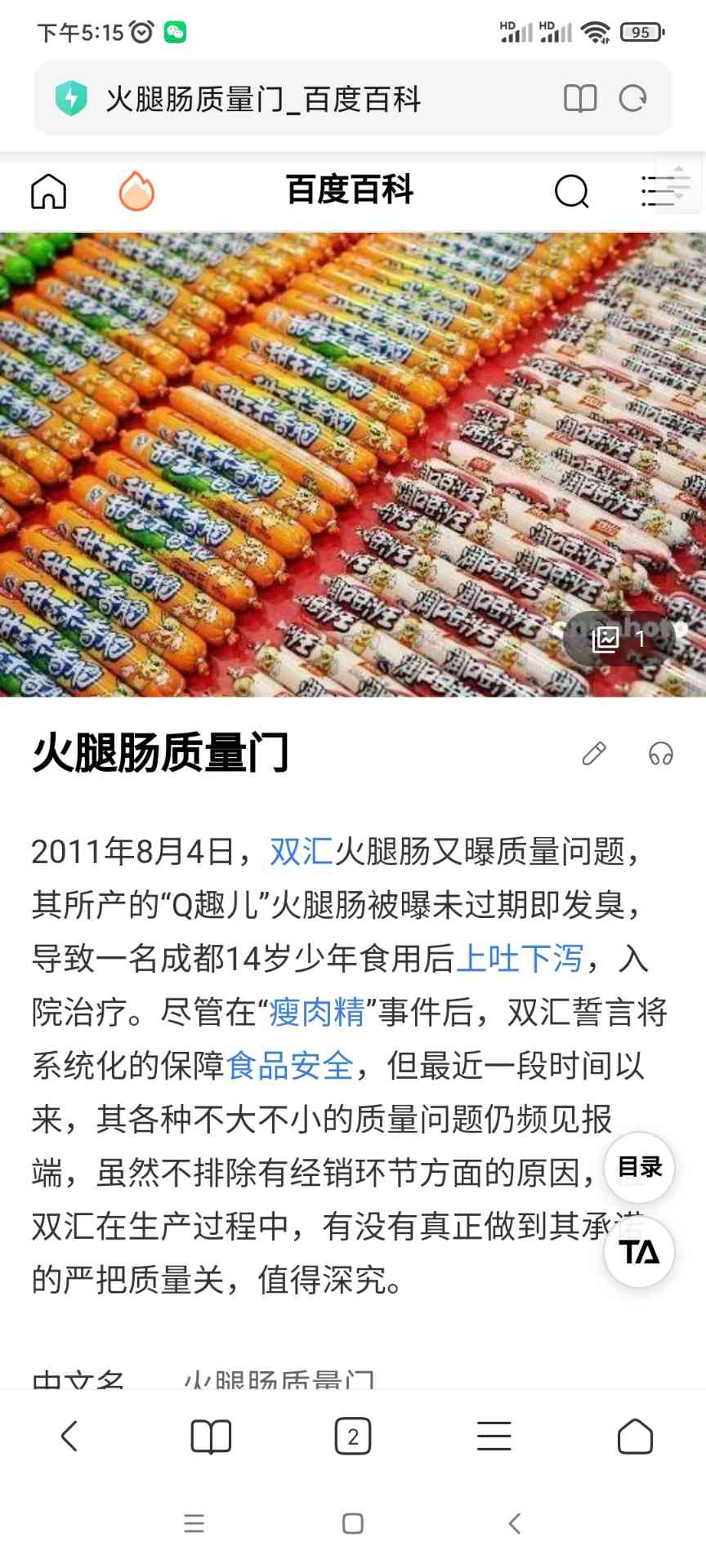Open the Baike list menu icon
This screenshot has height=1568, width=706.
pos(658,192)
